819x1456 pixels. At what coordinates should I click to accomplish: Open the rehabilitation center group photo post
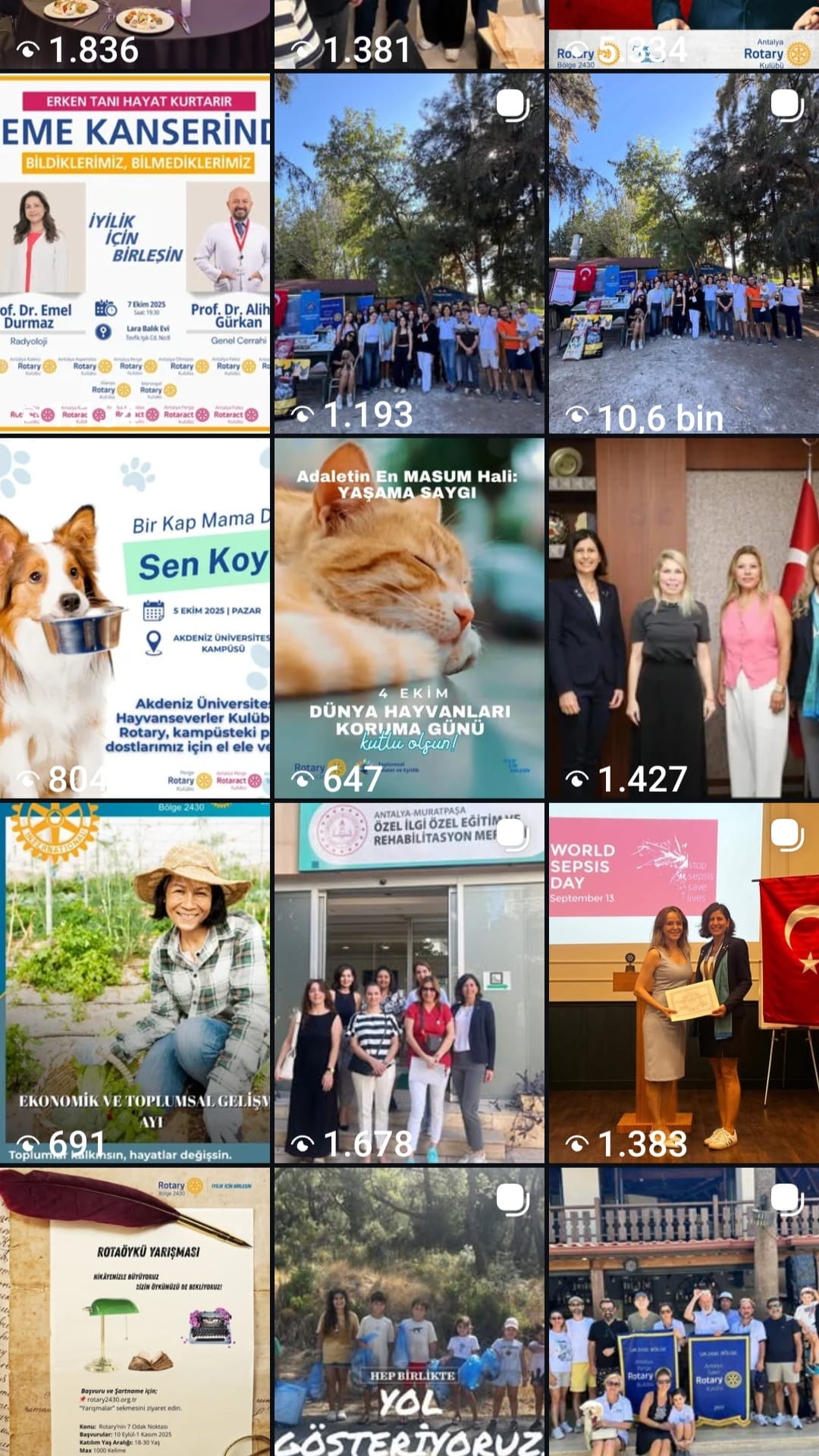(409, 984)
